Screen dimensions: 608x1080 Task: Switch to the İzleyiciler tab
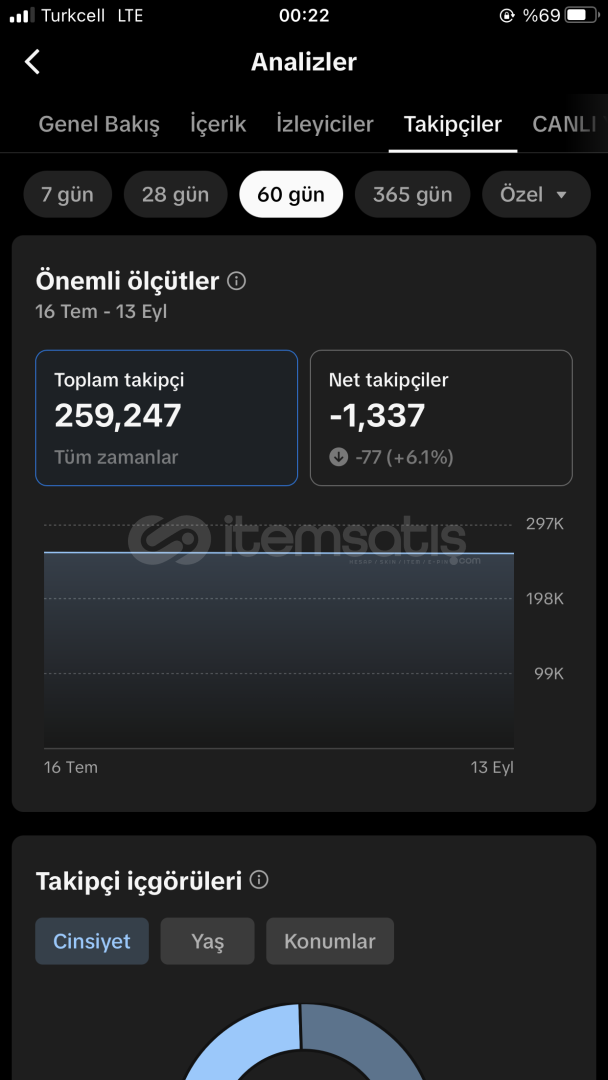[x=325, y=125]
